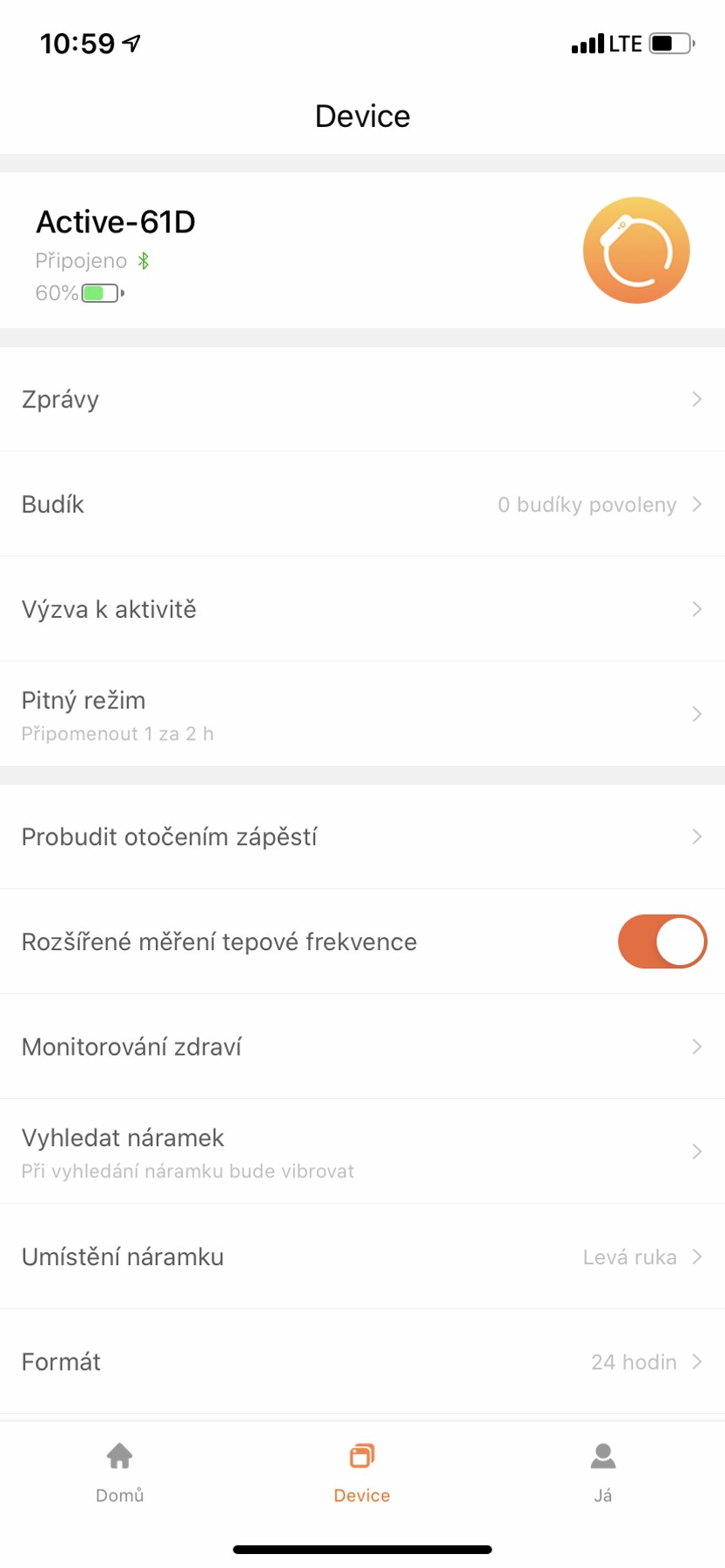Open Pitný režim reminder settings

tap(362, 714)
